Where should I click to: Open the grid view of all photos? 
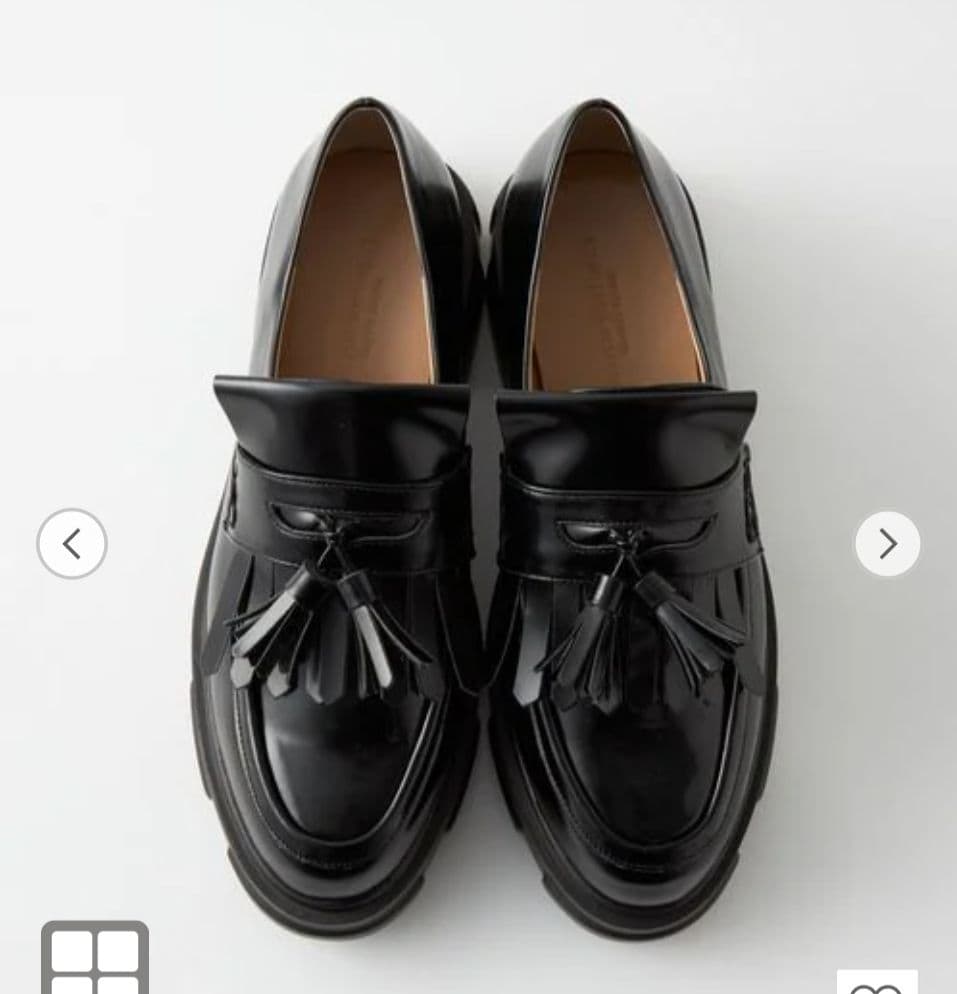click(x=95, y=960)
